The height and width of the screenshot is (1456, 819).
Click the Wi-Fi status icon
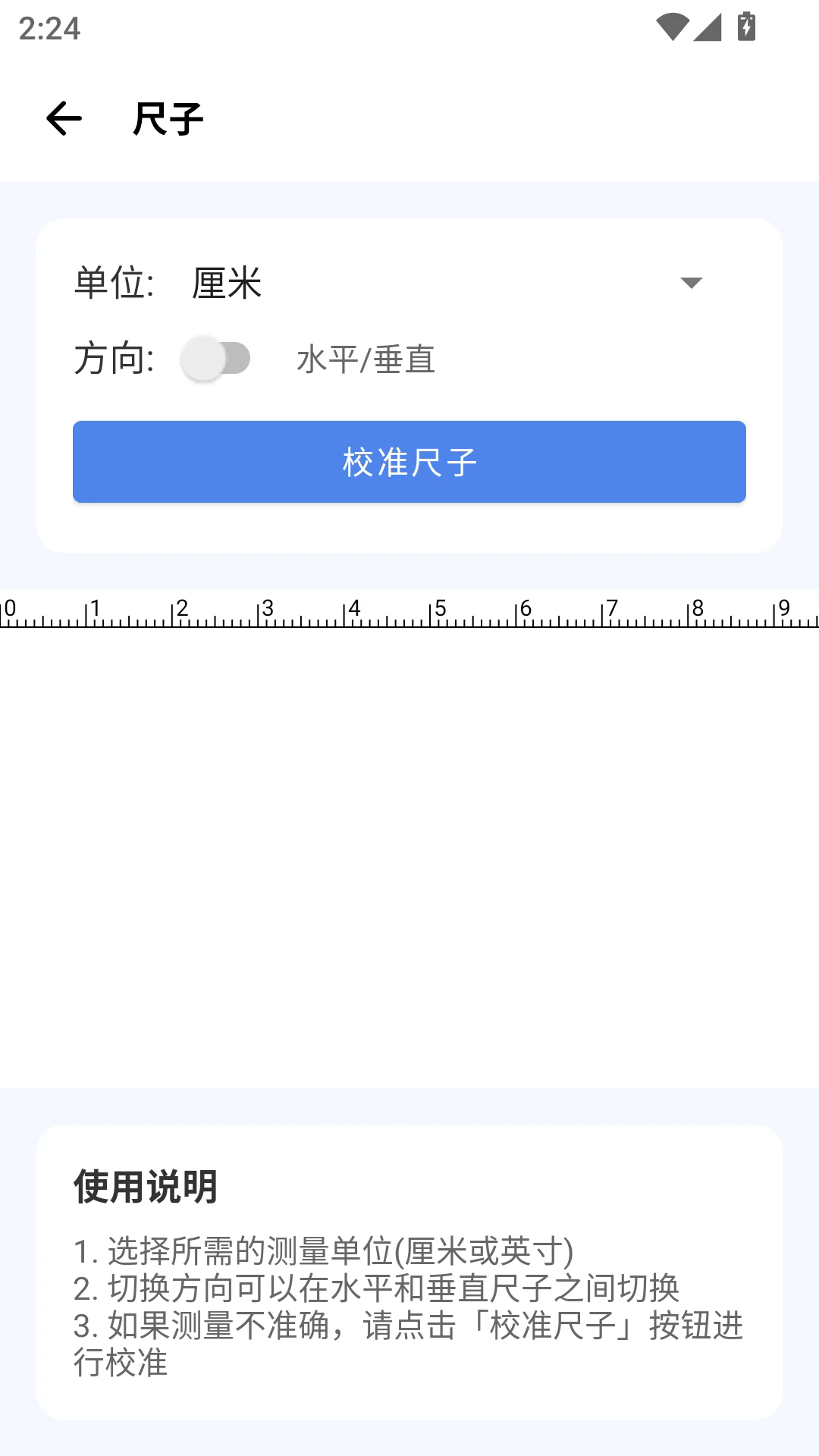[x=674, y=25]
